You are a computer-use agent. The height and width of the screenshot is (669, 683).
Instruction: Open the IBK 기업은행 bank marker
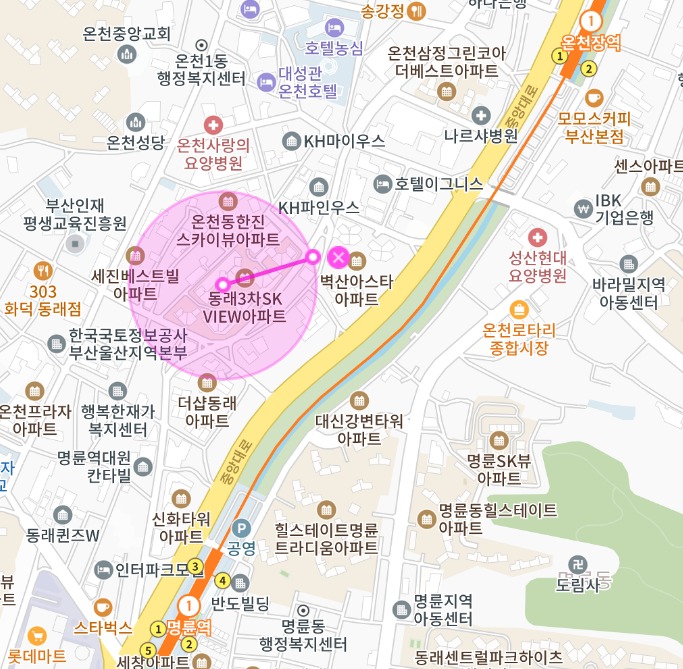pyautogui.click(x=584, y=208)
